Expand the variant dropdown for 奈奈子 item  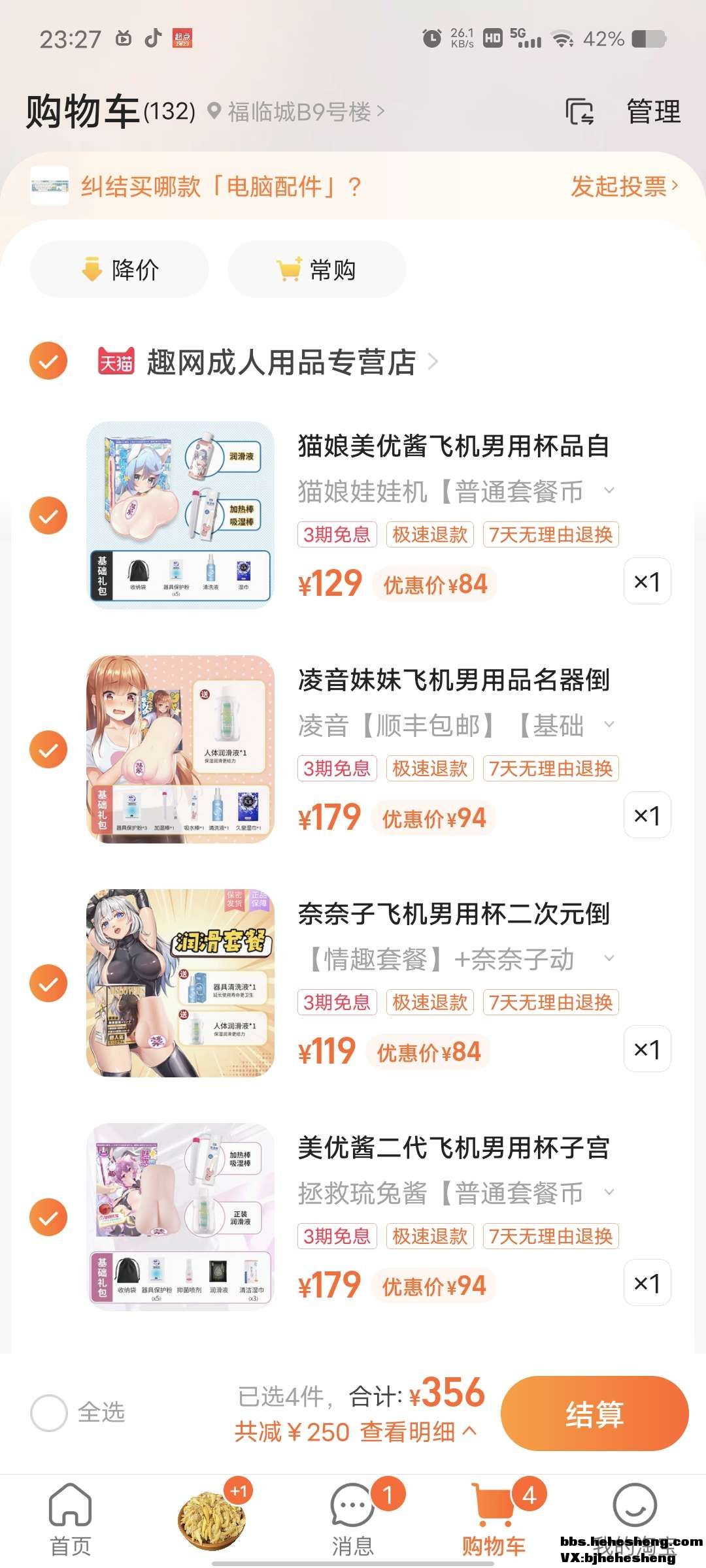609,958
